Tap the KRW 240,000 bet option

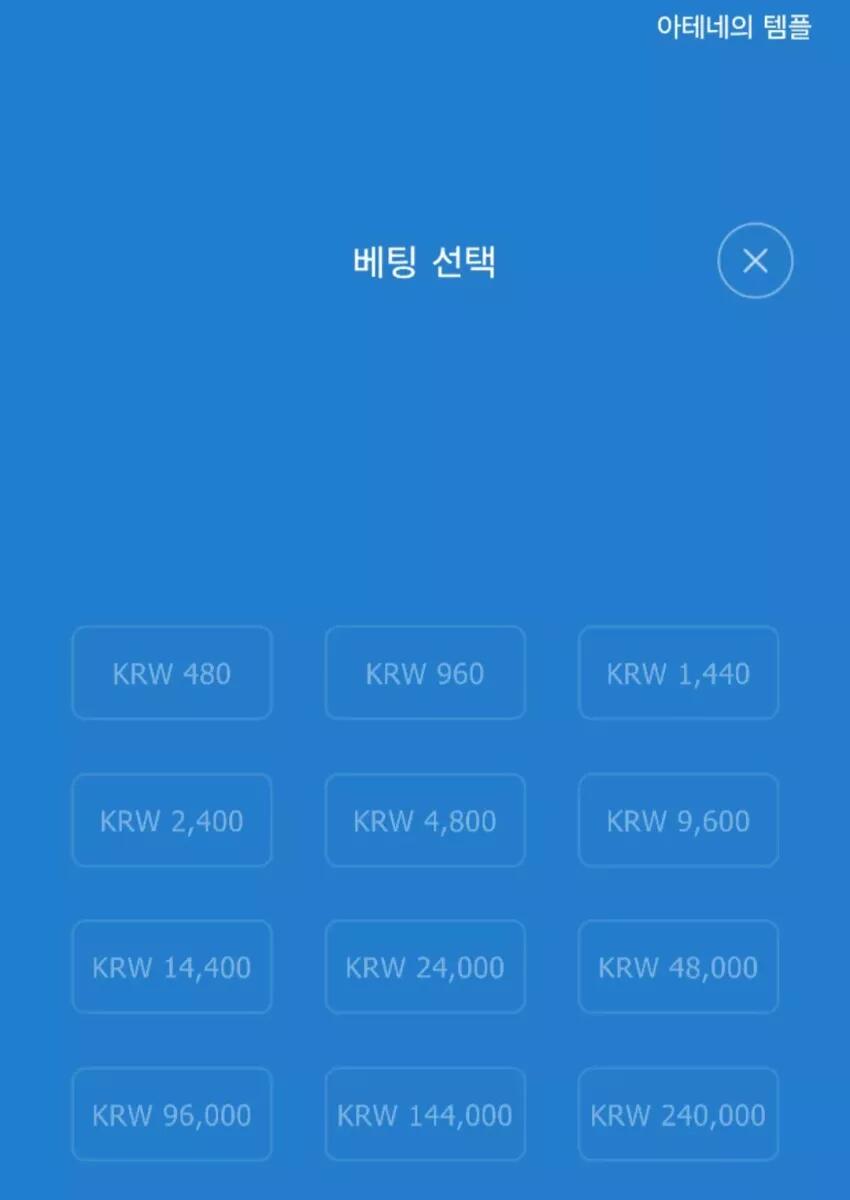pos(678,1114)
